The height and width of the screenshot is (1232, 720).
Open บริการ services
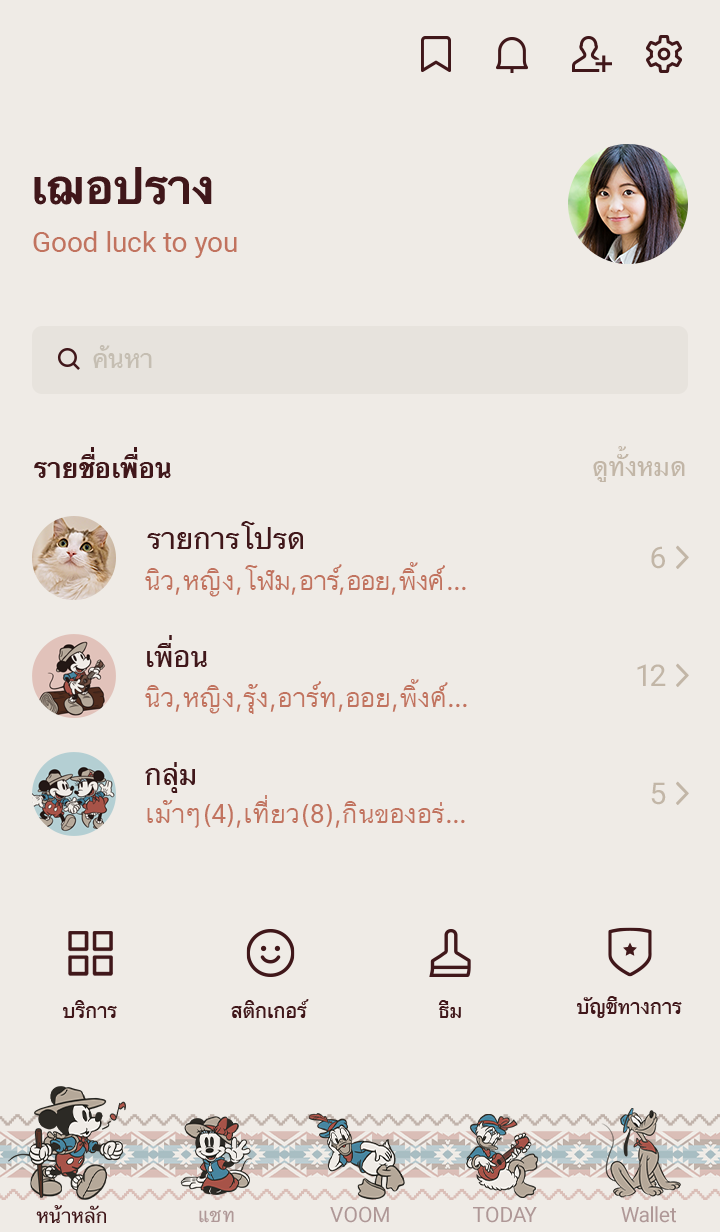click(90, 972)
